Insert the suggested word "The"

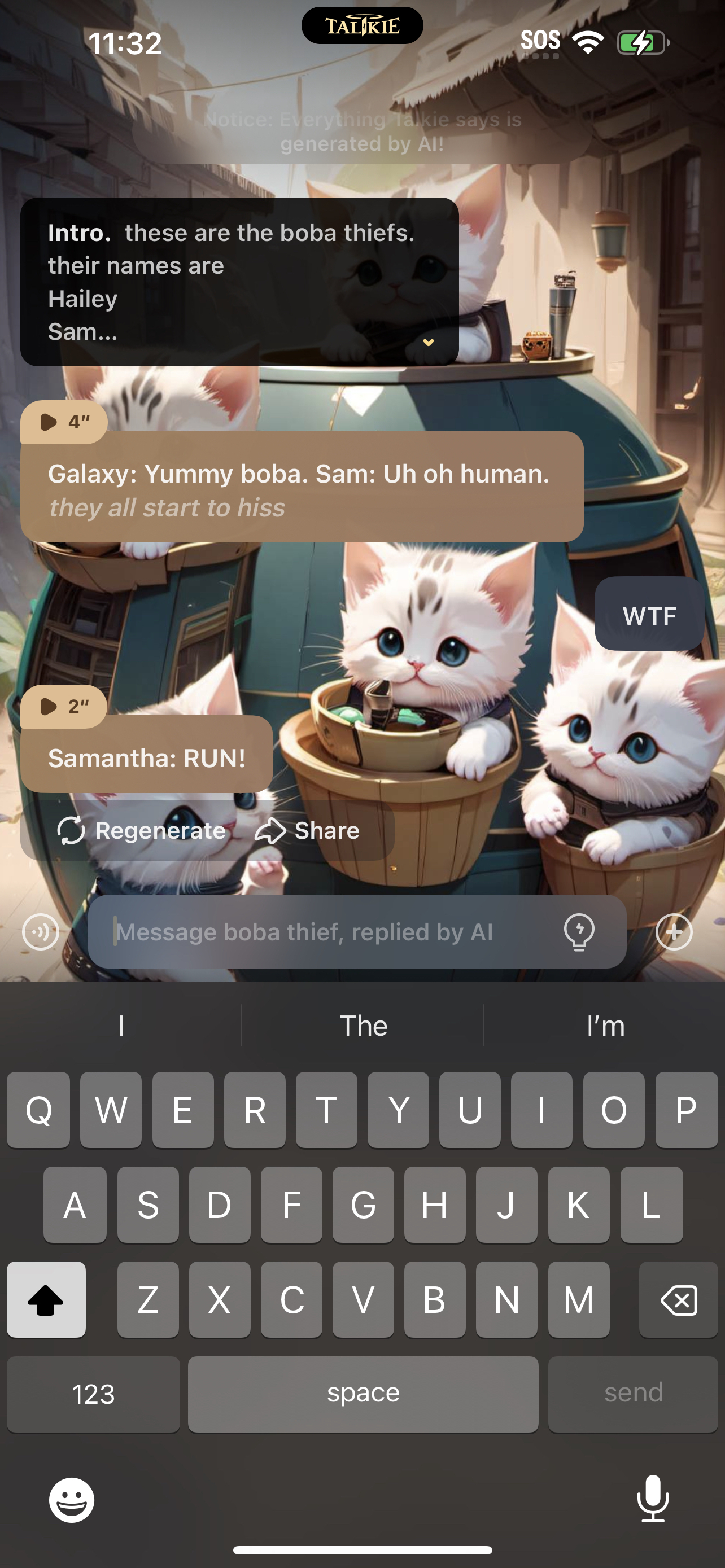point(363,1026)
